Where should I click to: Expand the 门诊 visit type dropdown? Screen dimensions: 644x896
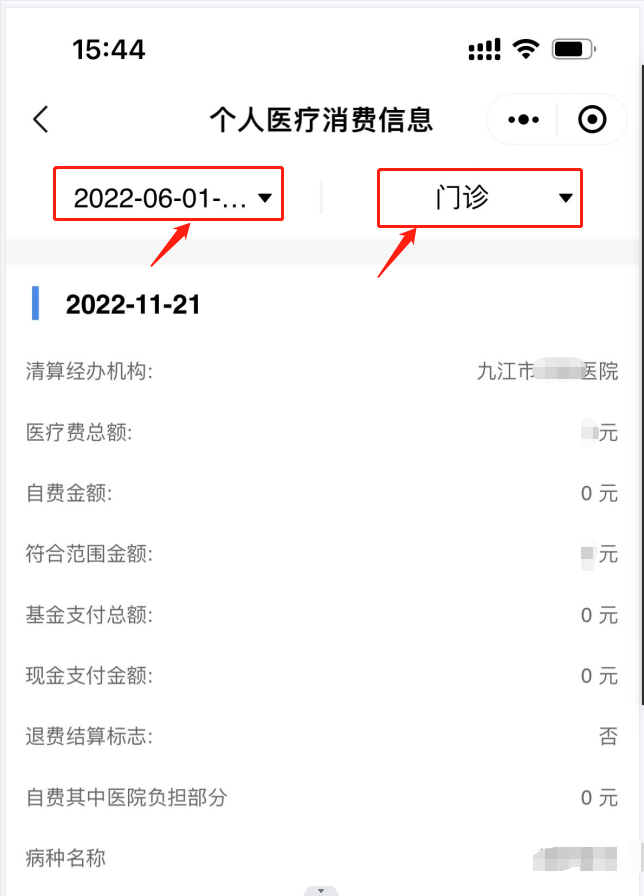tap(480, 197)
